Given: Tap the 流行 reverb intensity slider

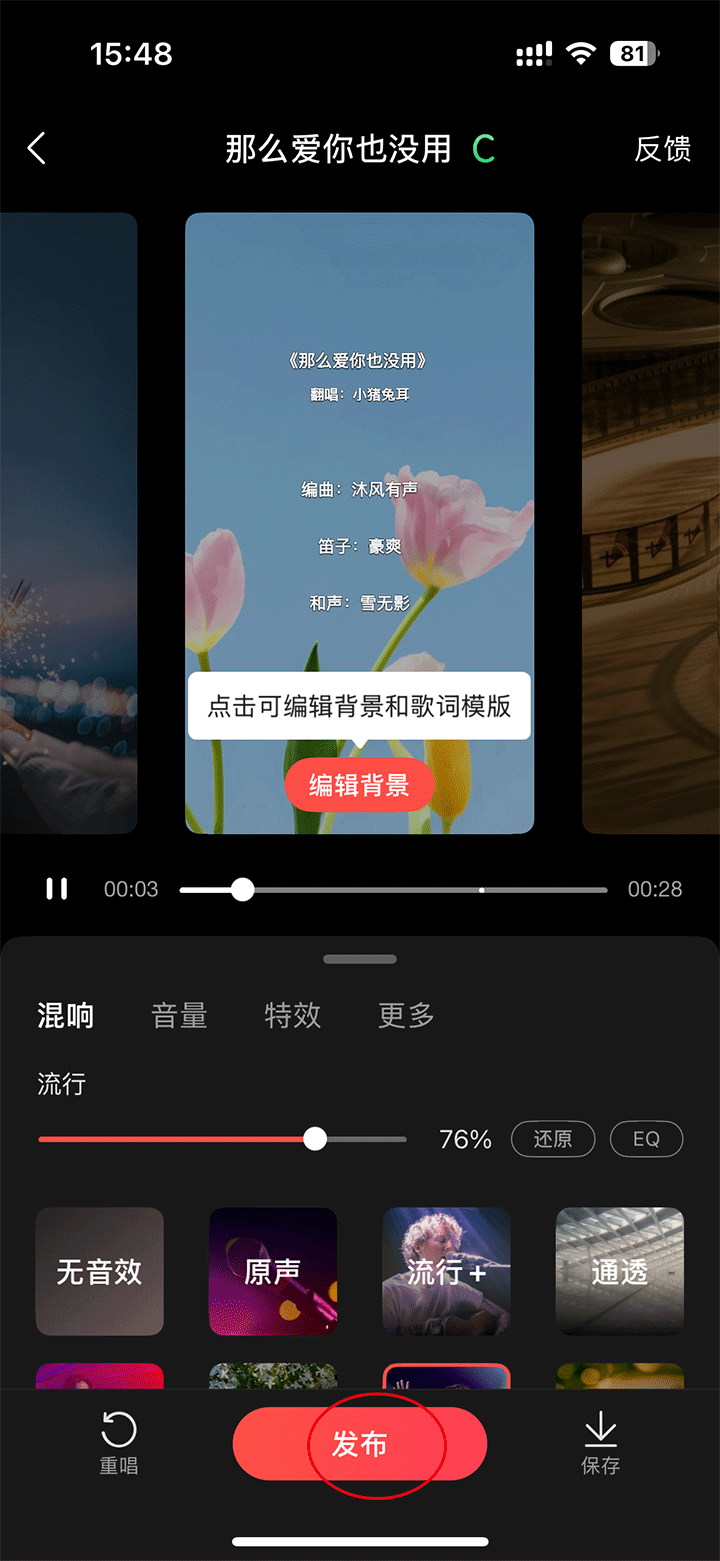Looking at the screenshot, I should [222, 1139].
